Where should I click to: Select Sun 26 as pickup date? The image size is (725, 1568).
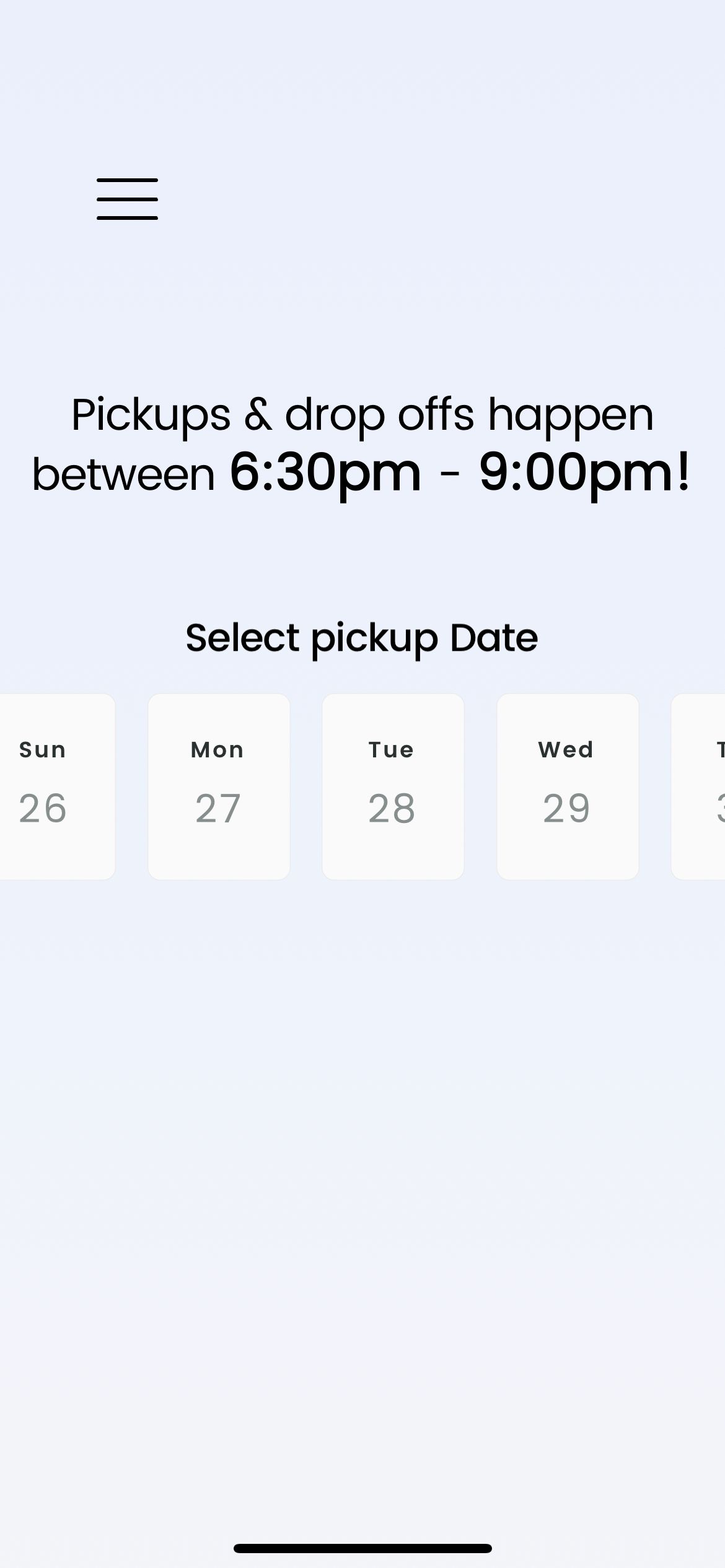coord(56,786)
